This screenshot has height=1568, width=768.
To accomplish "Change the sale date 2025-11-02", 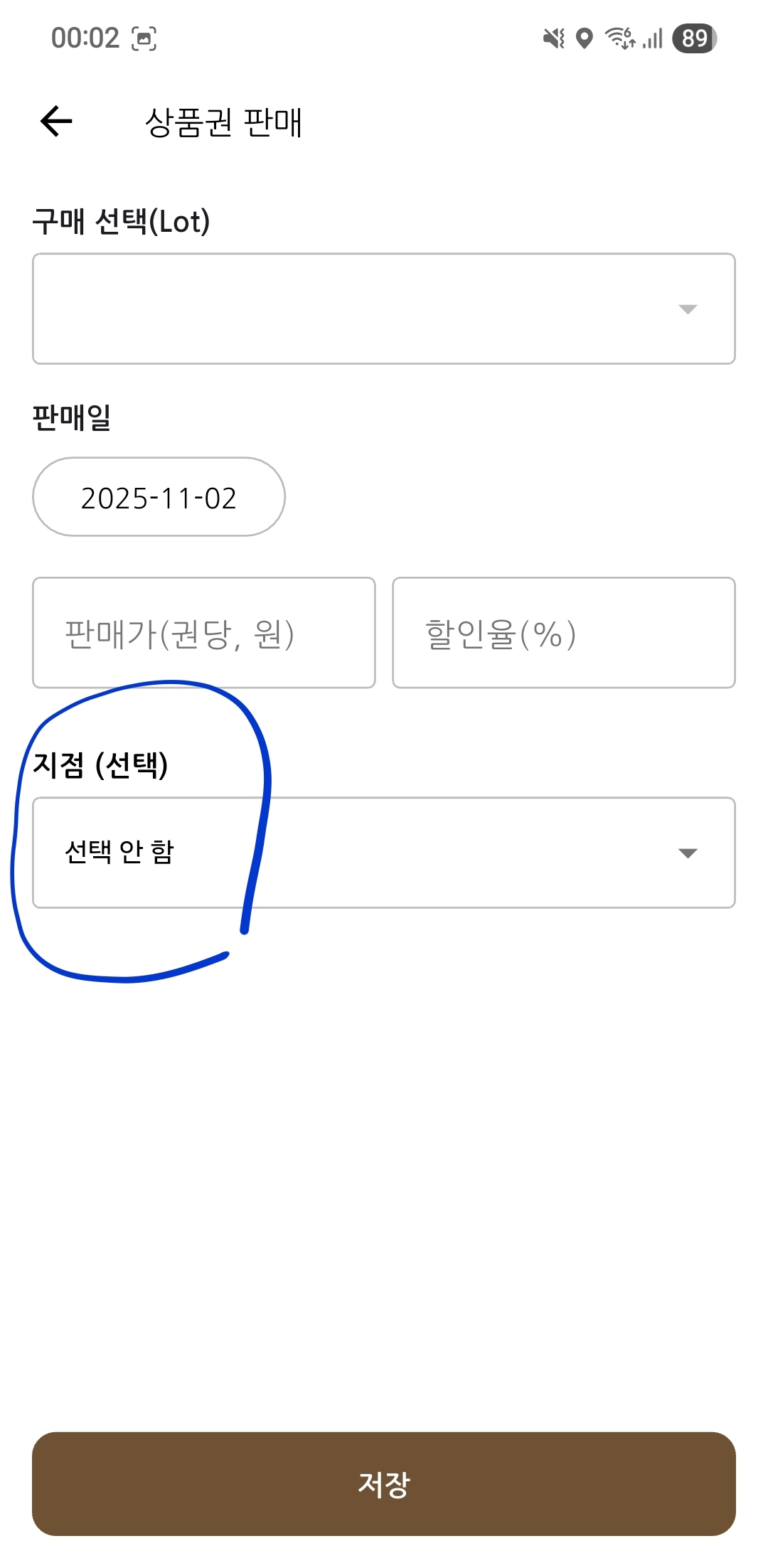I will click(x=159, y=497).
